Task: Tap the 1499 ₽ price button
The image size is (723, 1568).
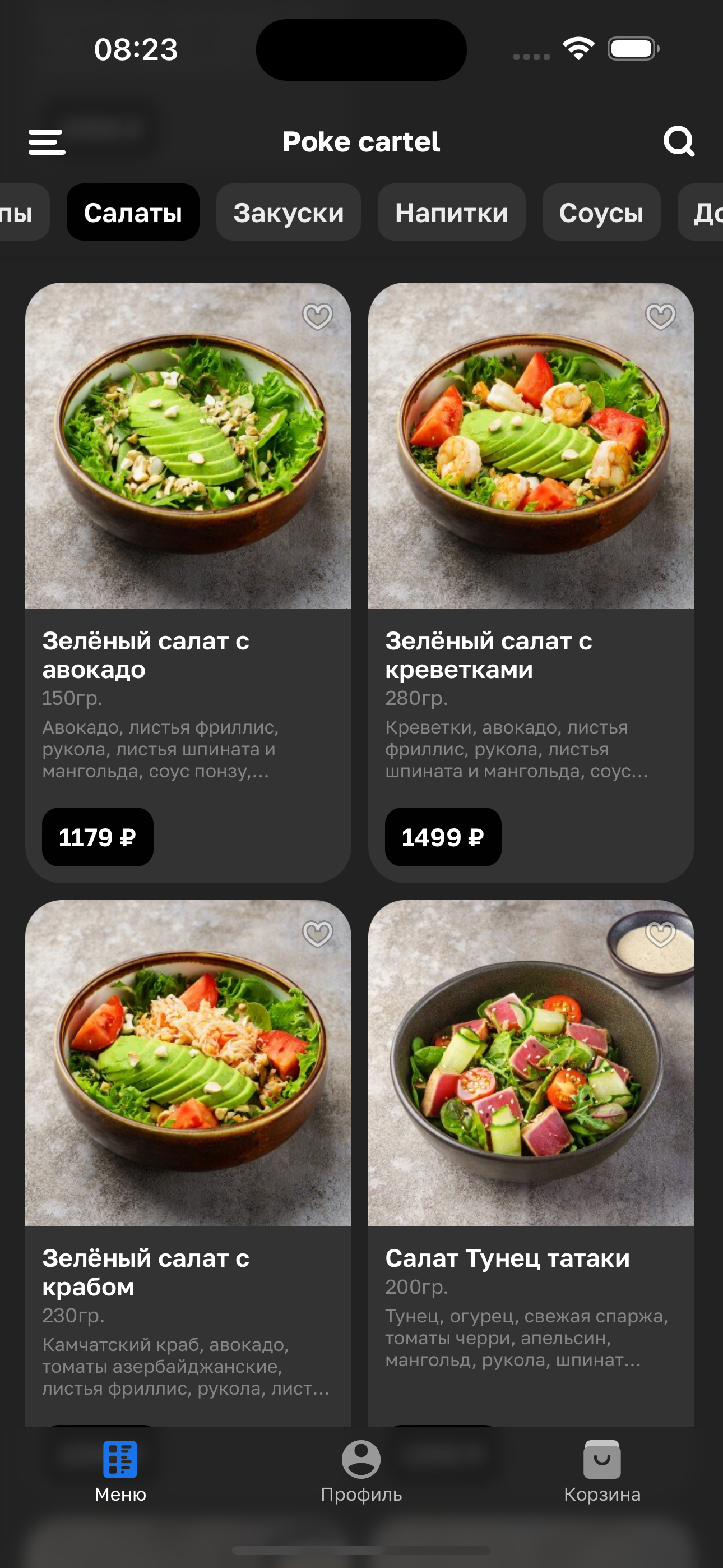Action: click(x=442, y=837)
